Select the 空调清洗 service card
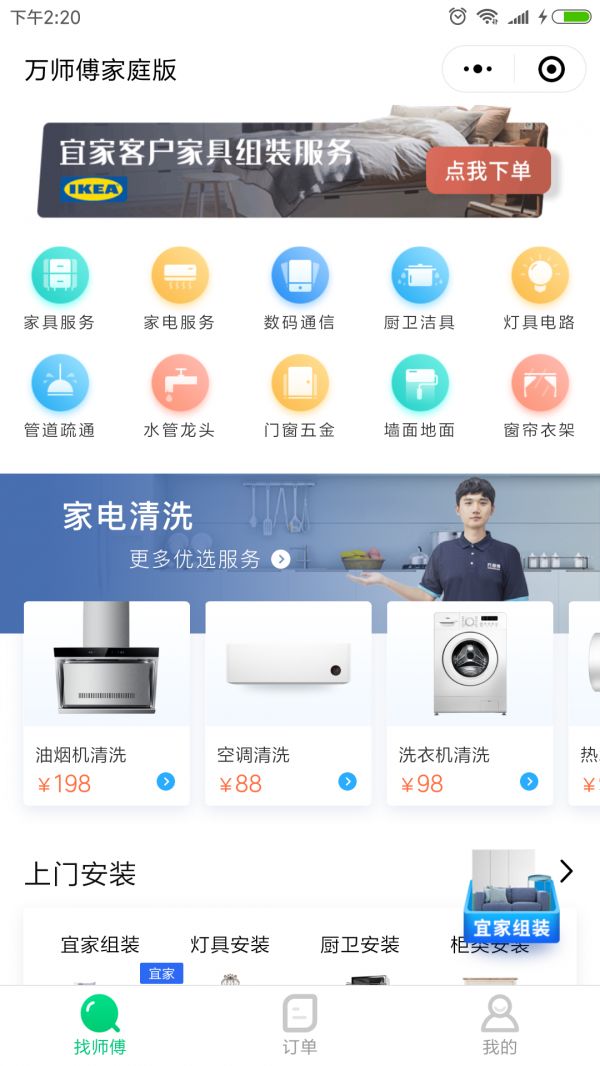600x1066 pixels. coord(288,702)
